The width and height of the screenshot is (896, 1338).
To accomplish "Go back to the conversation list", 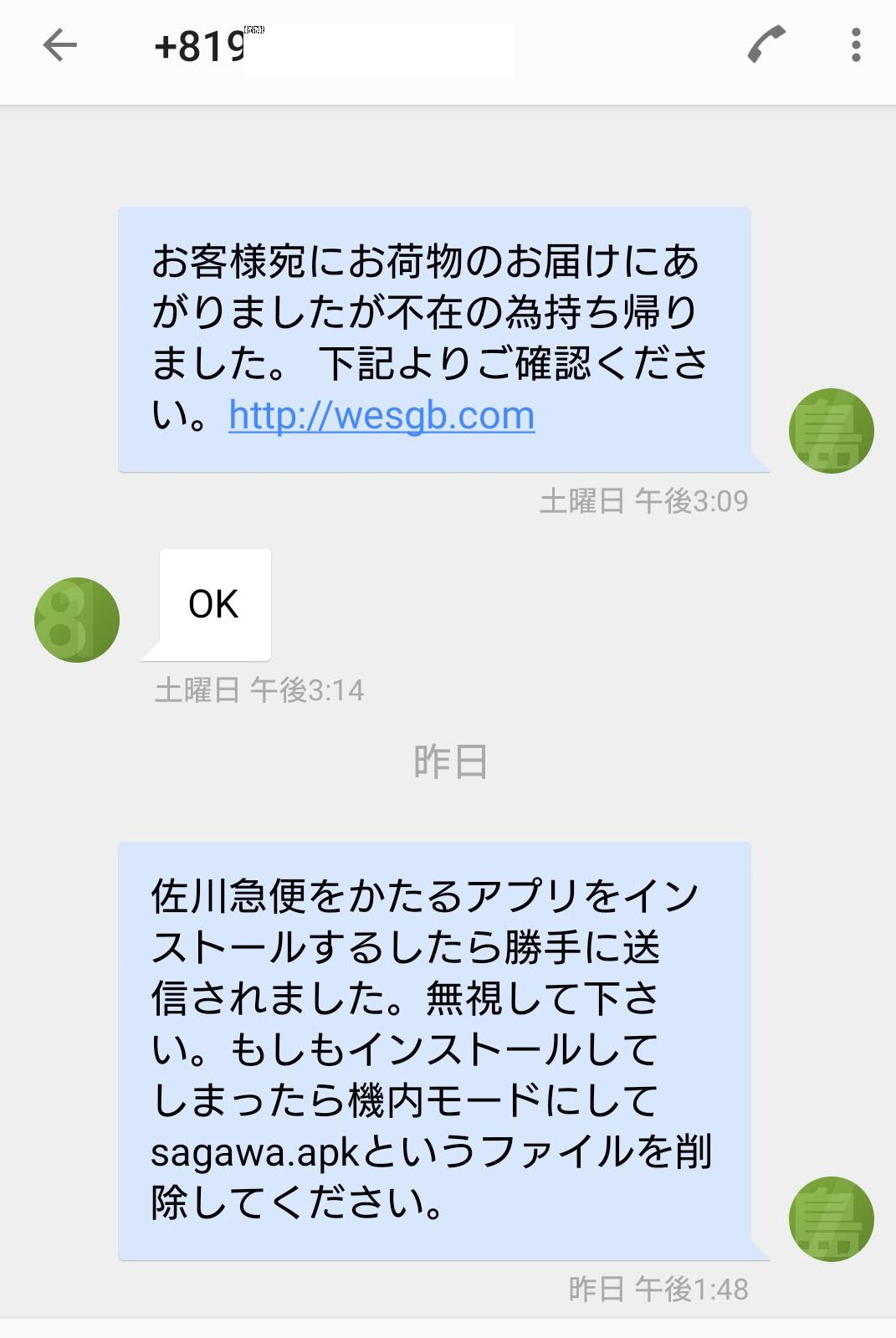I will click(x=59, y=45).
